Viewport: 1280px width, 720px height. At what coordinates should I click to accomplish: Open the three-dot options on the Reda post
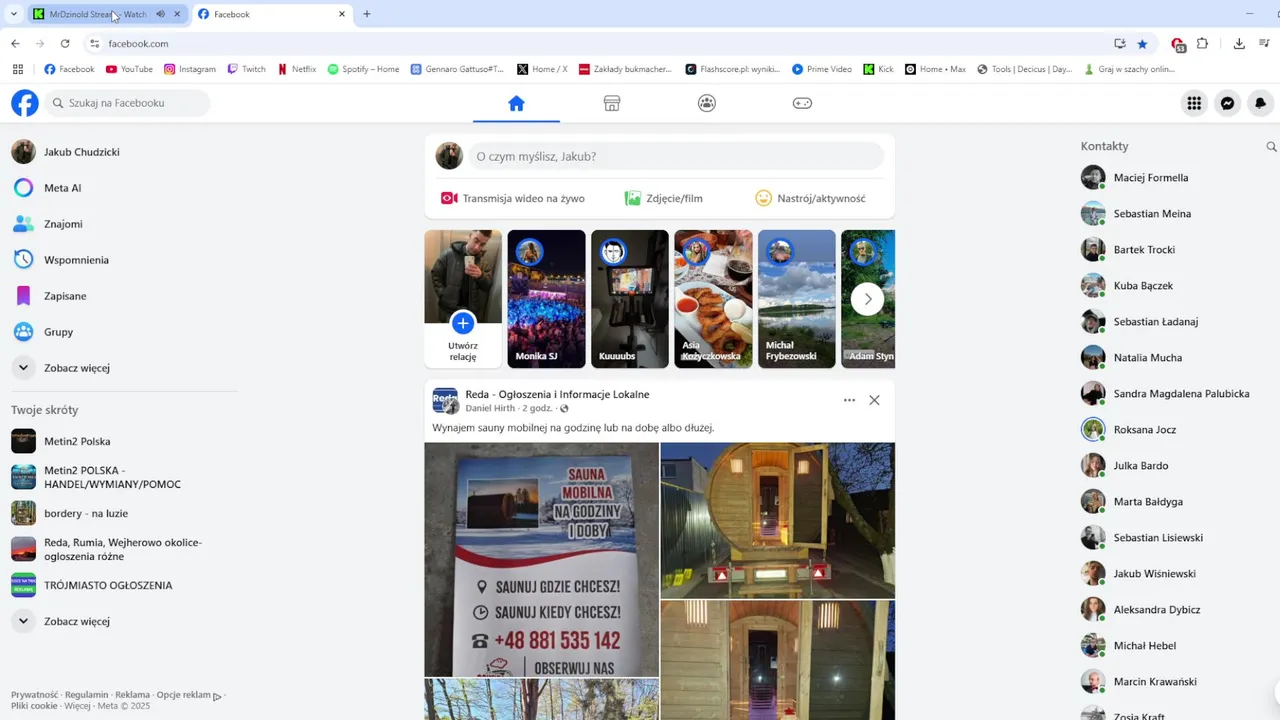tap(849, 400)
